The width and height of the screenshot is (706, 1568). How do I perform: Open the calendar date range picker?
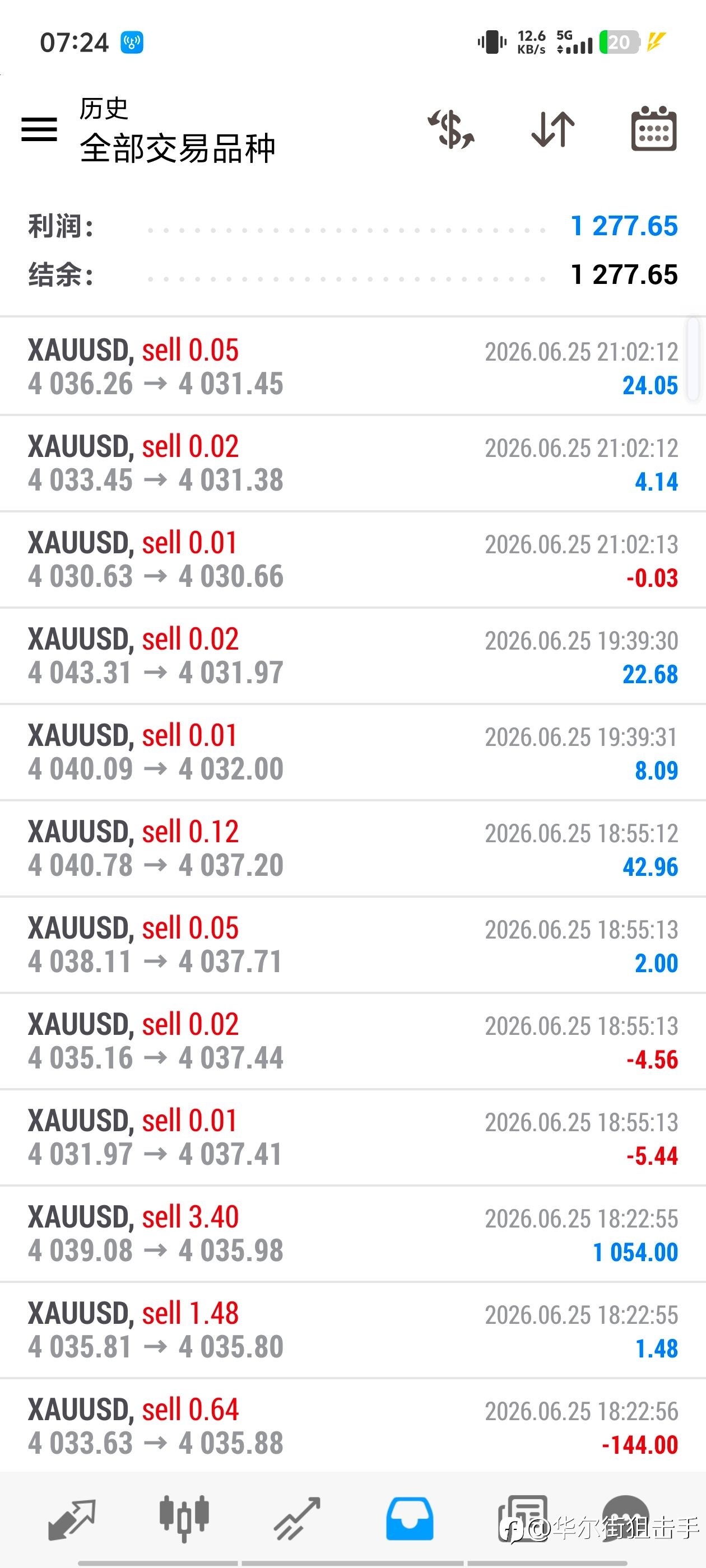[654, 128]
